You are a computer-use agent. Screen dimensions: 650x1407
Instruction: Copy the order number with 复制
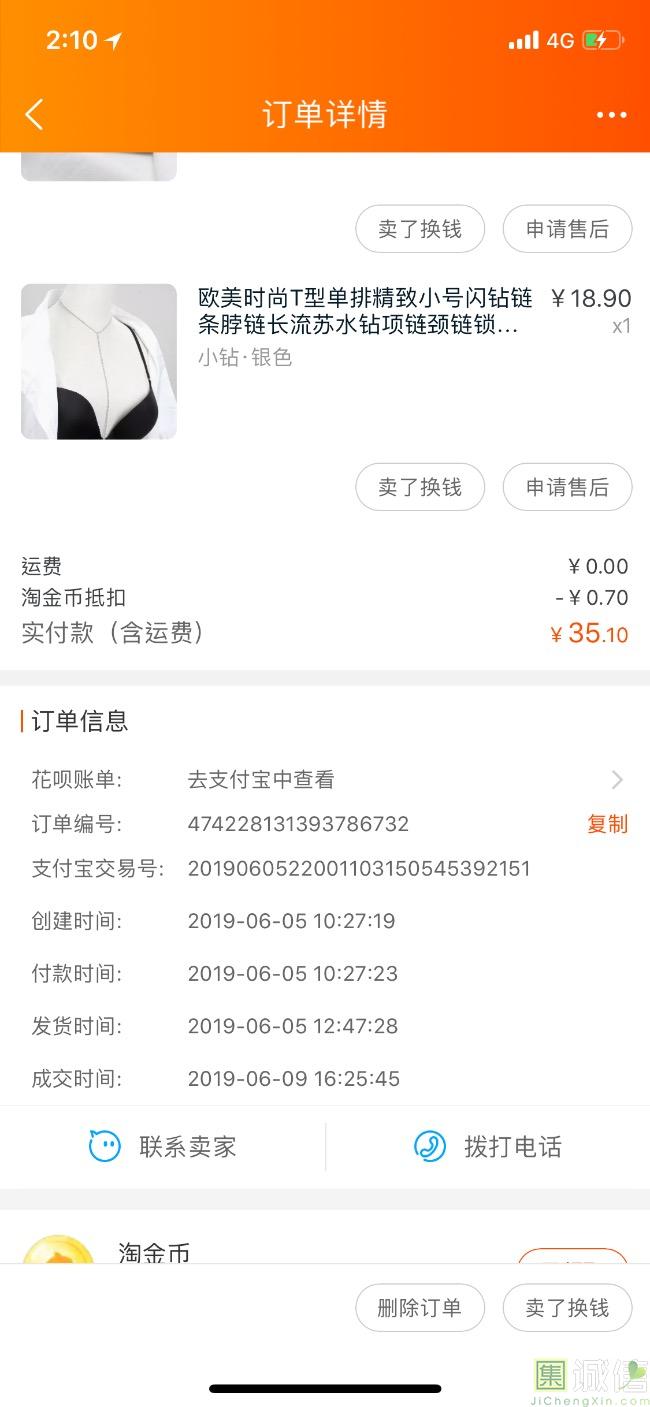[607, 824]
